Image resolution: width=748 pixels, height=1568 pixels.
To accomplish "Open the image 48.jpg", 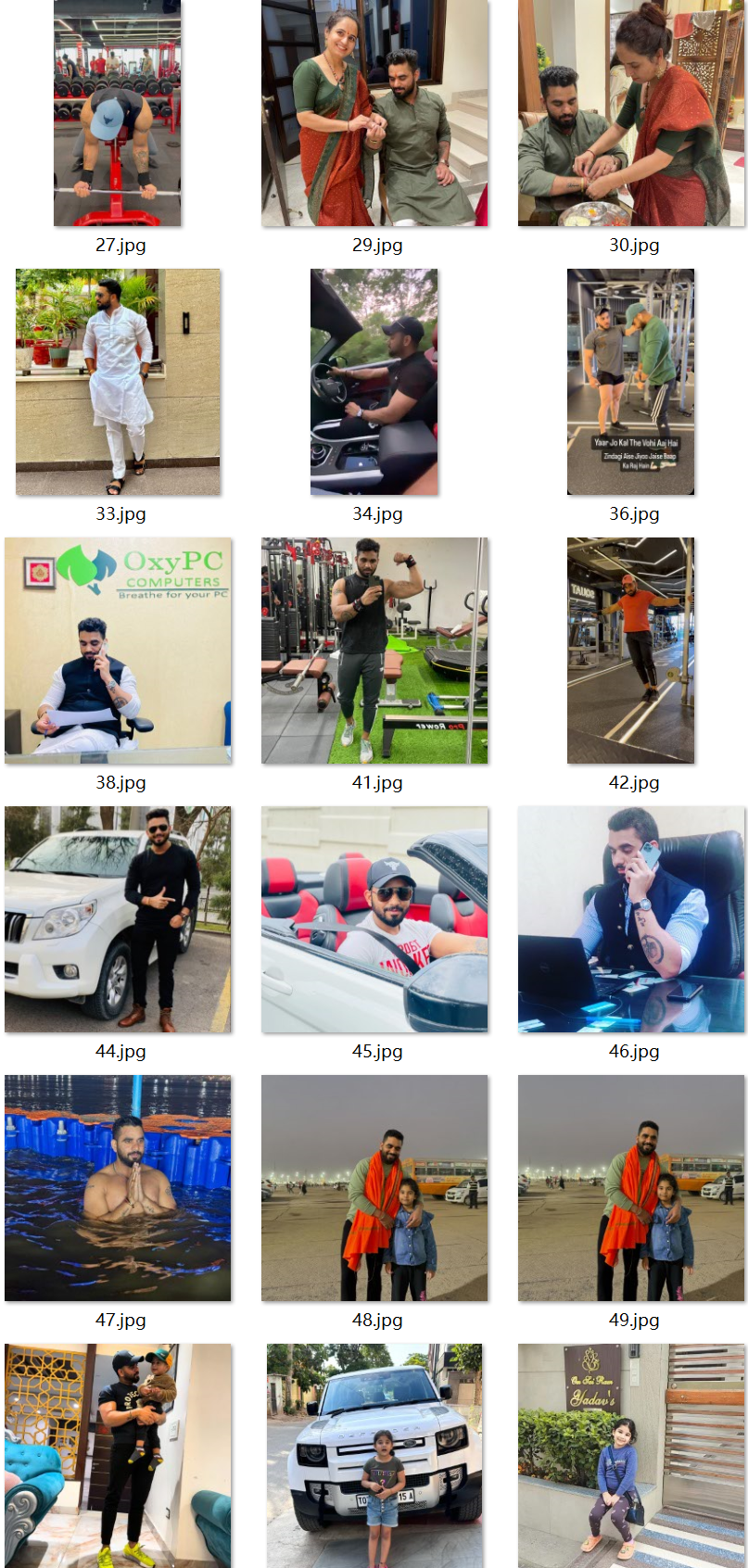I will [374, 1188].
